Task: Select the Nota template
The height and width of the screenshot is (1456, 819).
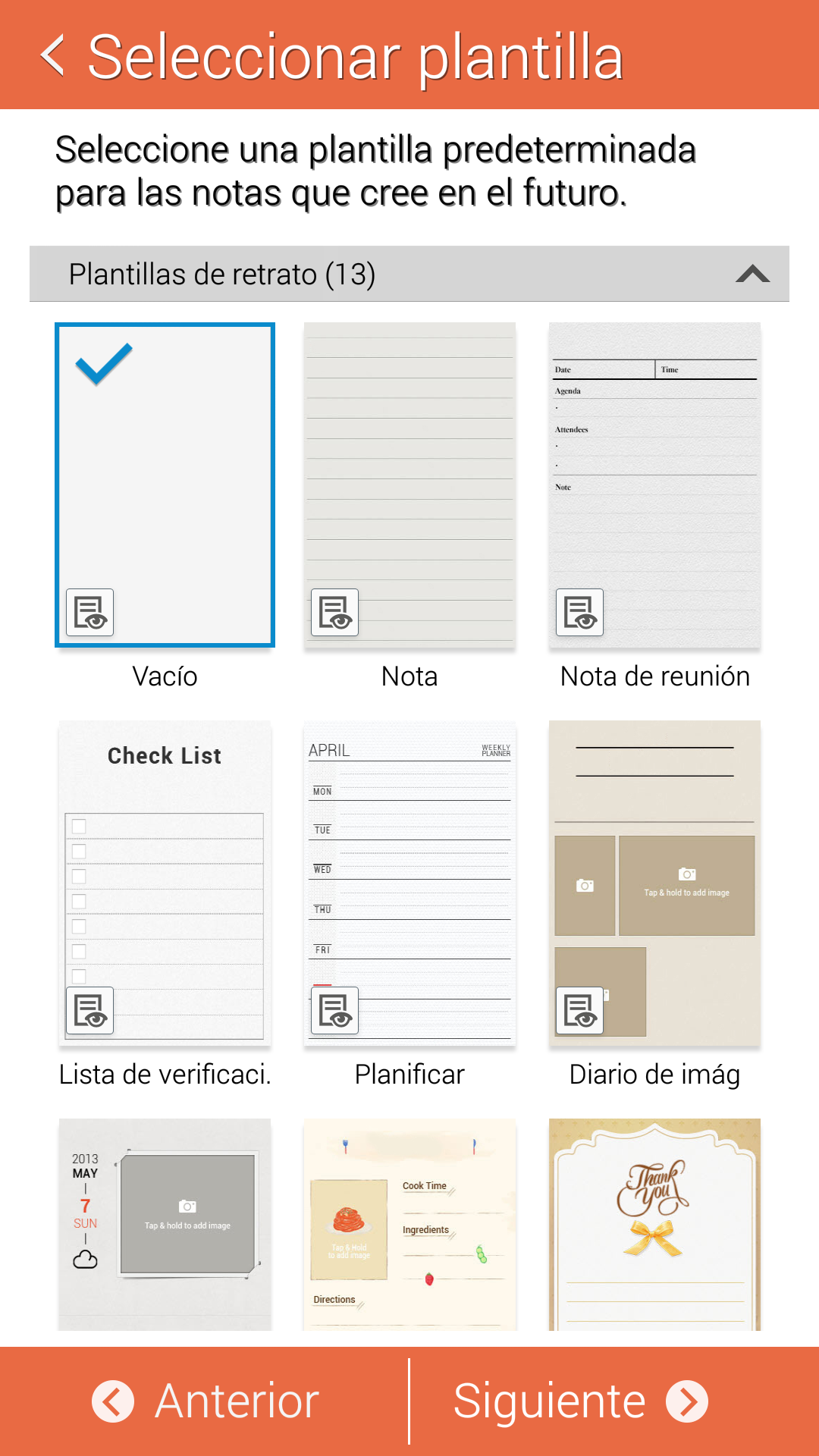Action: (409, 470)
